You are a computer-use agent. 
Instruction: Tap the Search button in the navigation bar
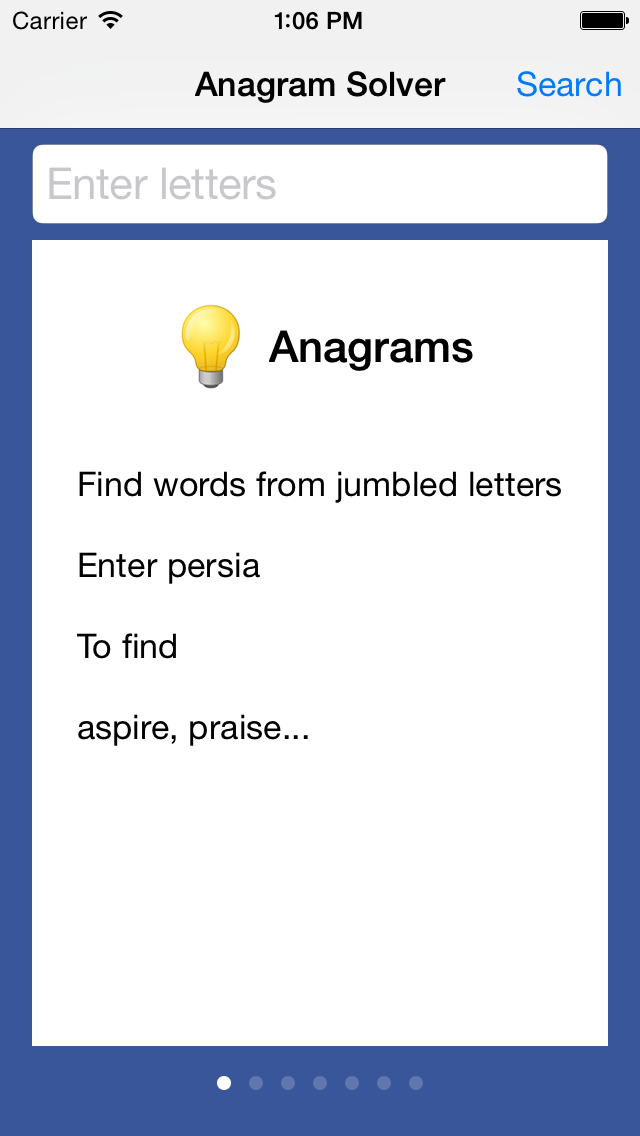click(568, 85)
